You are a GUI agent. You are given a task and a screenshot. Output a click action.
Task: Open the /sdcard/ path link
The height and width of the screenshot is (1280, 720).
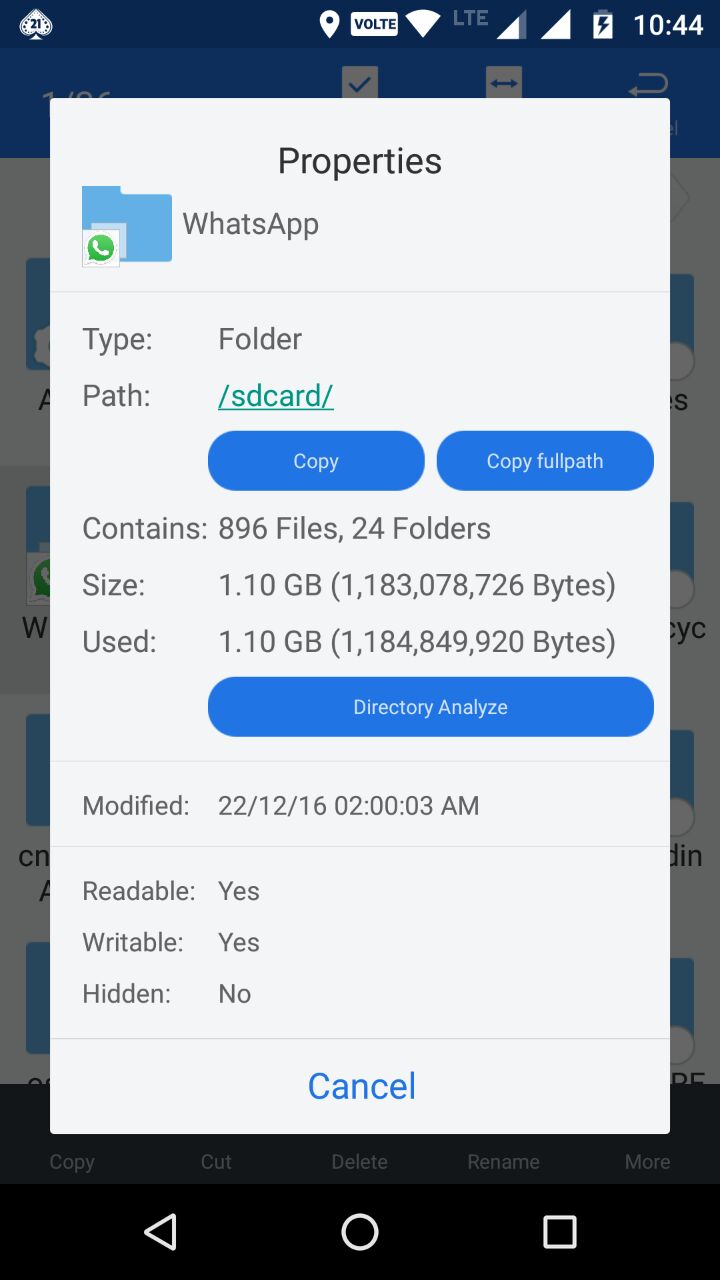tap(276, 396)
